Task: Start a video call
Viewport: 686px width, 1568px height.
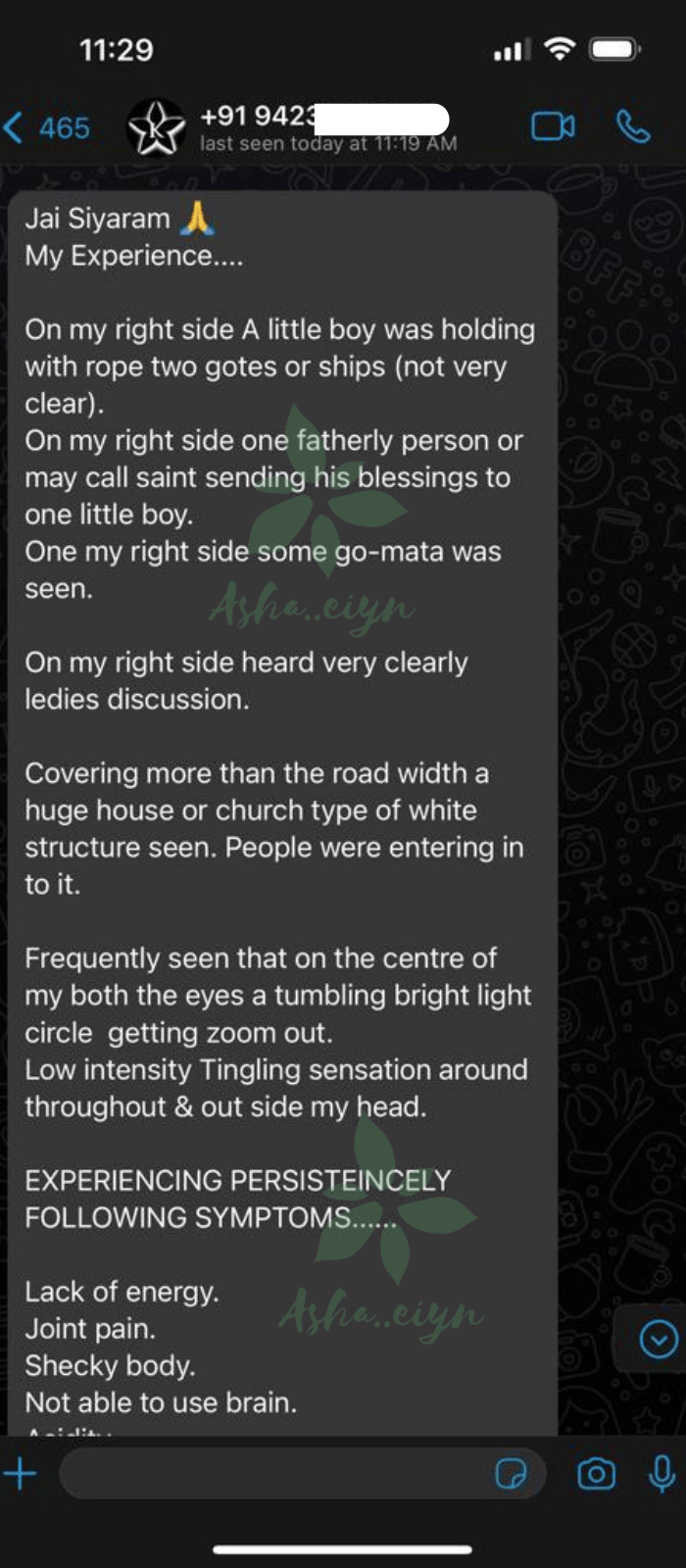Action: click(553, 127)
